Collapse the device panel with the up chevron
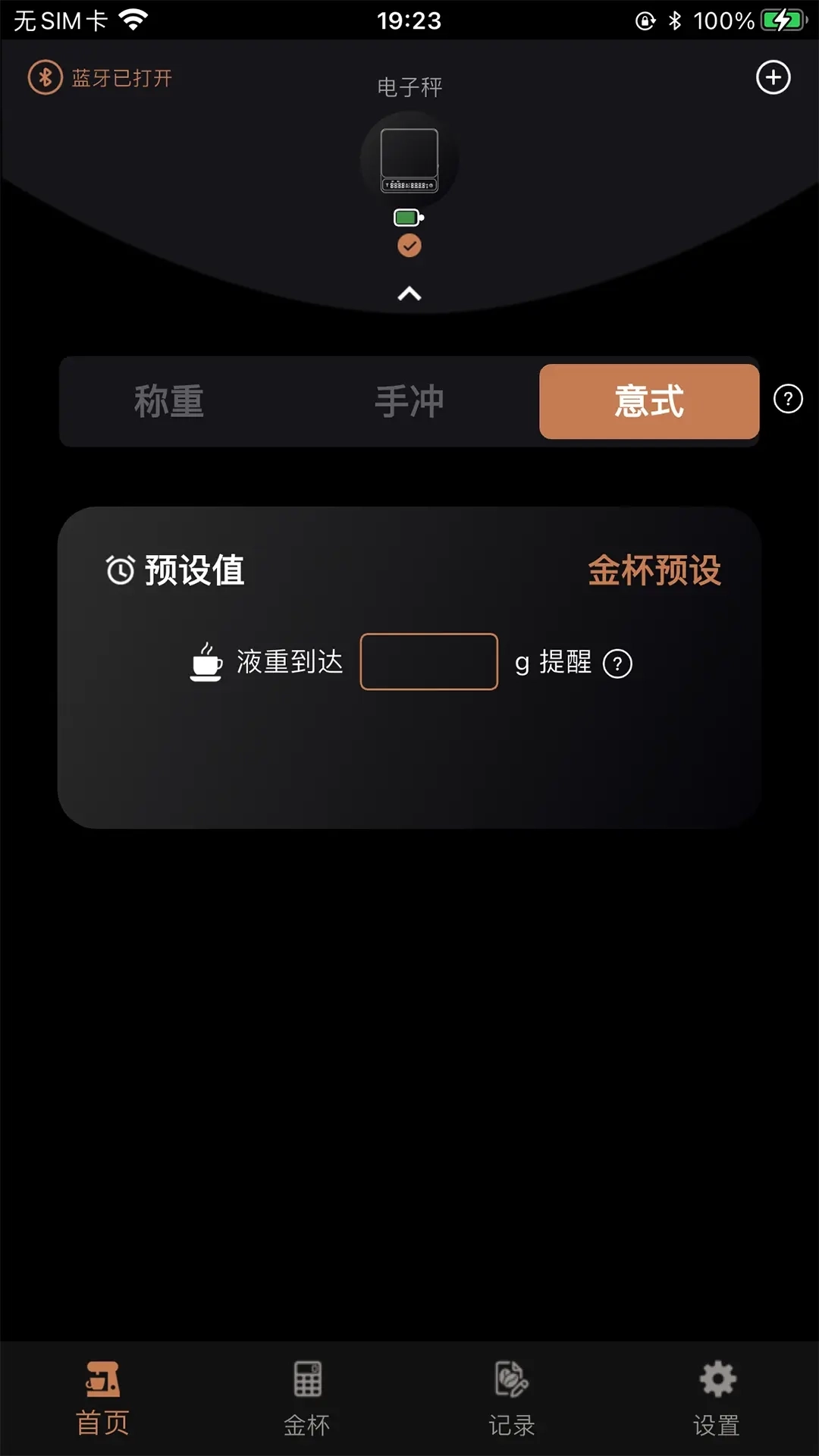 [x=409, y=293]
